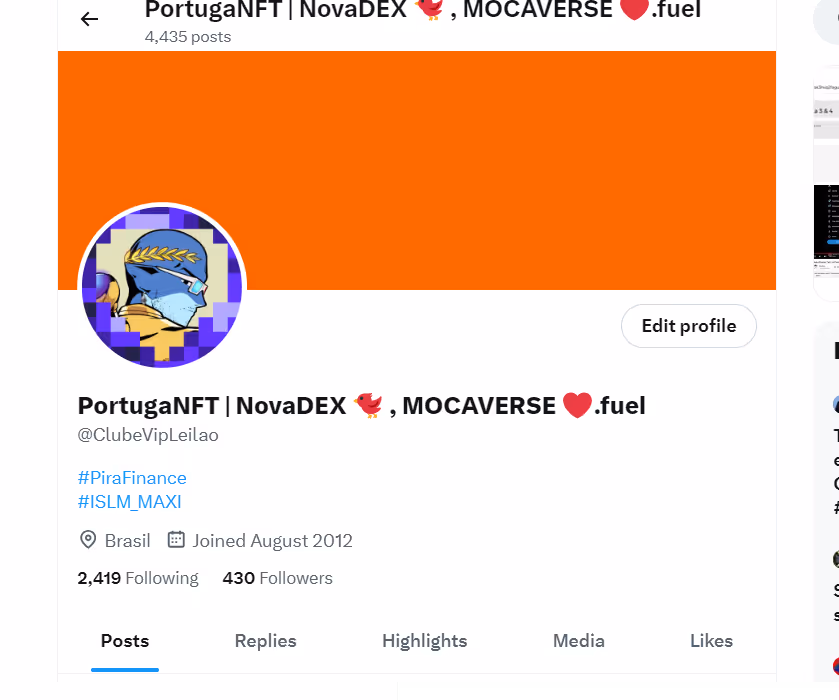The height and width of the screenshot is (700, 839).
Task: Switch to the Highlights tab
Action: (424, 641)
